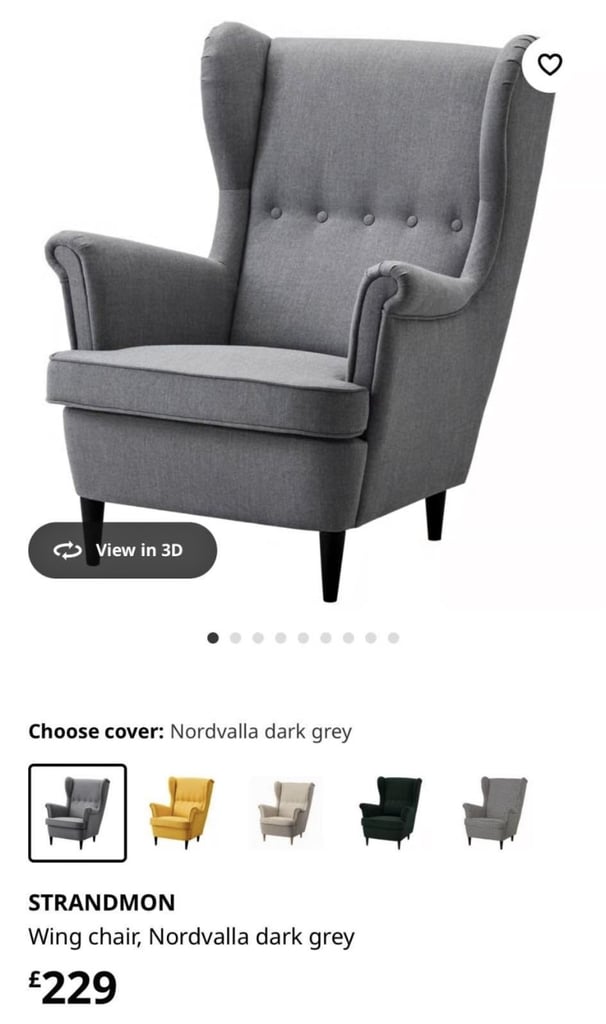The image size is (606, 1024).
Task: Select the light grey cover swatch
Action: [495, 812]
